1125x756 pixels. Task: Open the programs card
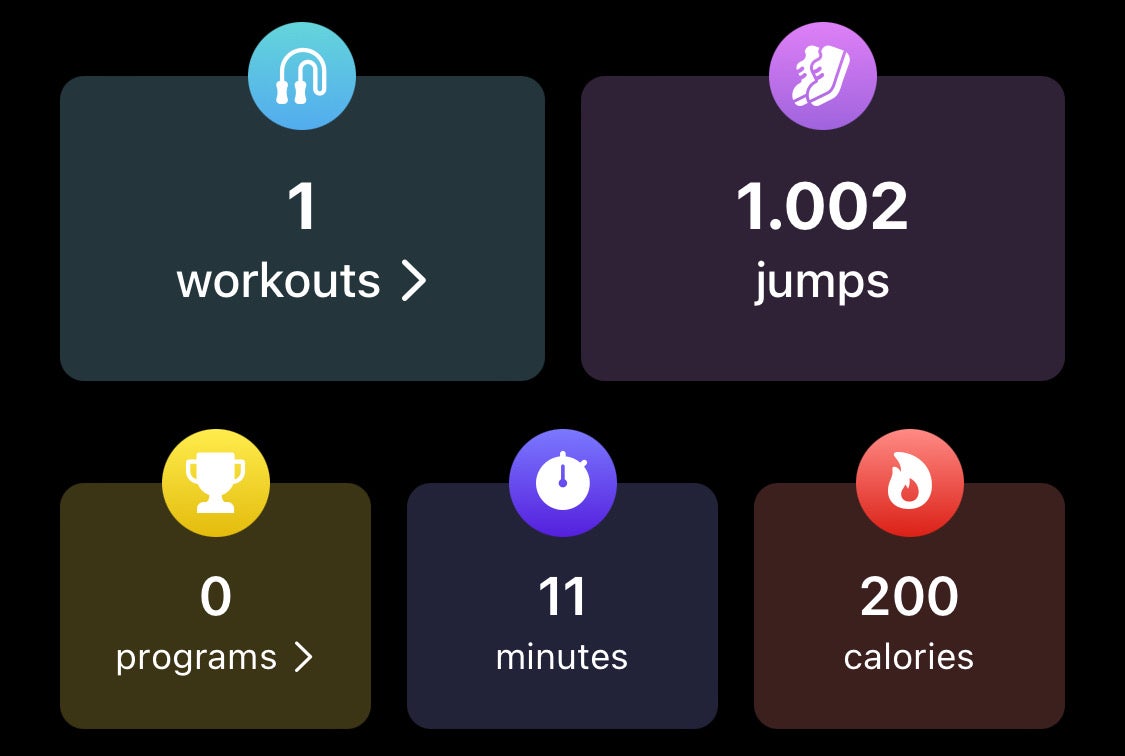(x=215, y=620)
